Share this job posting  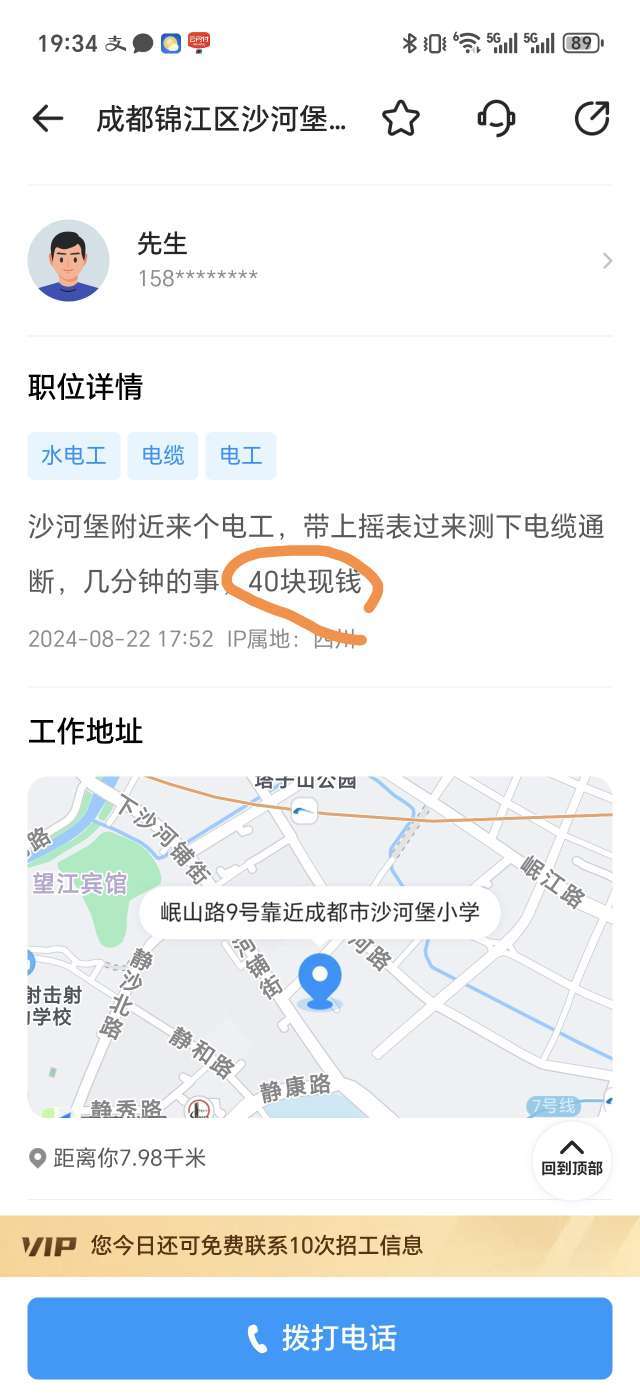[592, 119]
